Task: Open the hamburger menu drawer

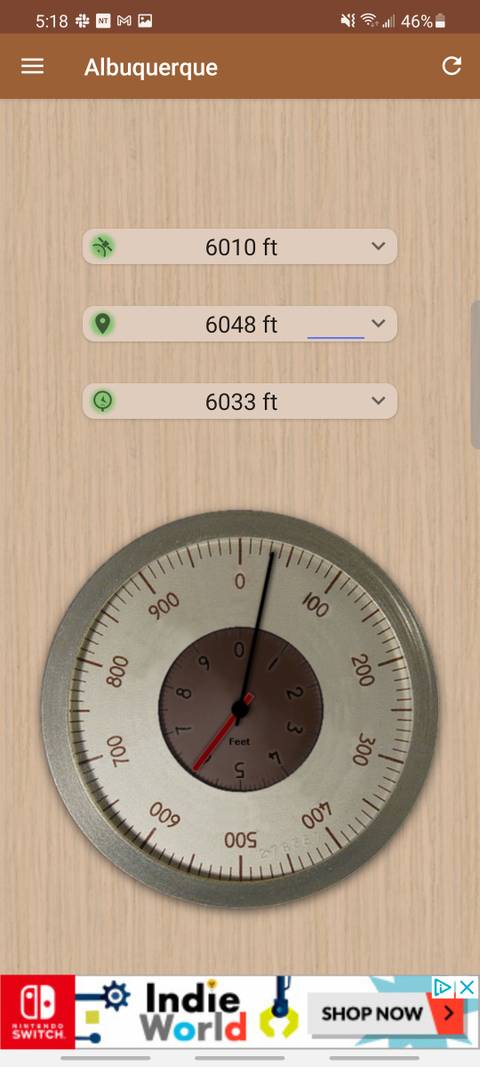Action: (x=32, y=66)
